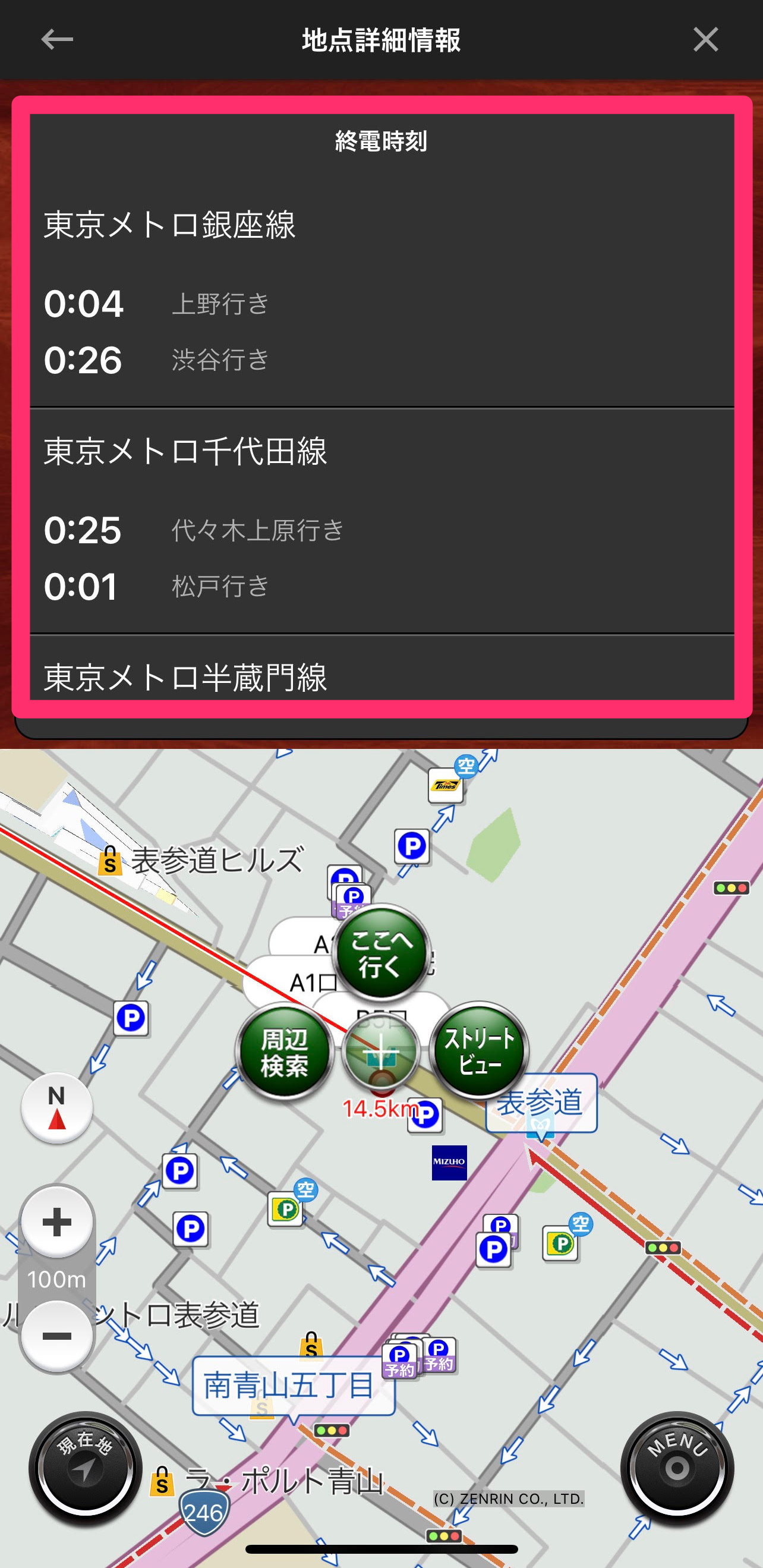
Task: Zoom out the map with minus button
Action: click(57, 1336)
